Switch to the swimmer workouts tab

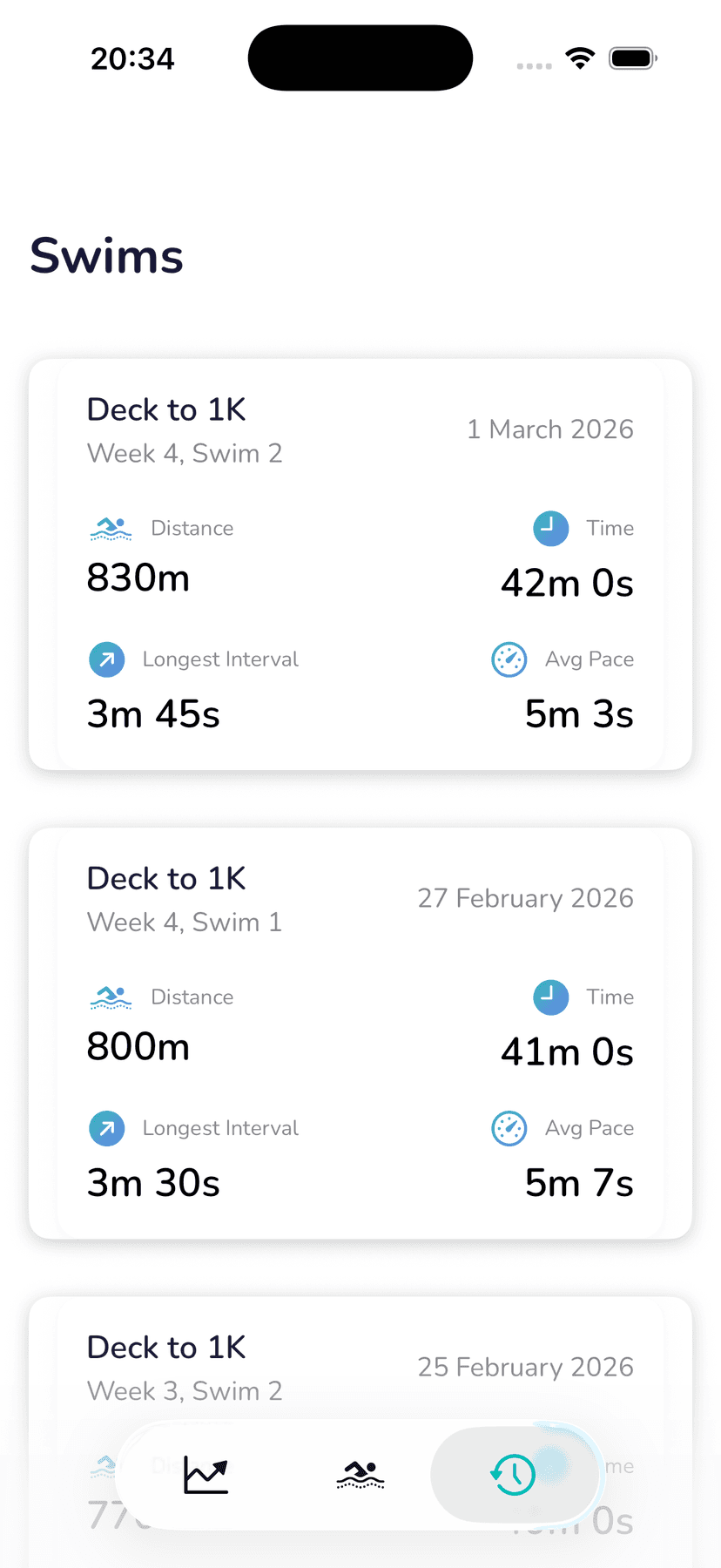pos(360,1472)
